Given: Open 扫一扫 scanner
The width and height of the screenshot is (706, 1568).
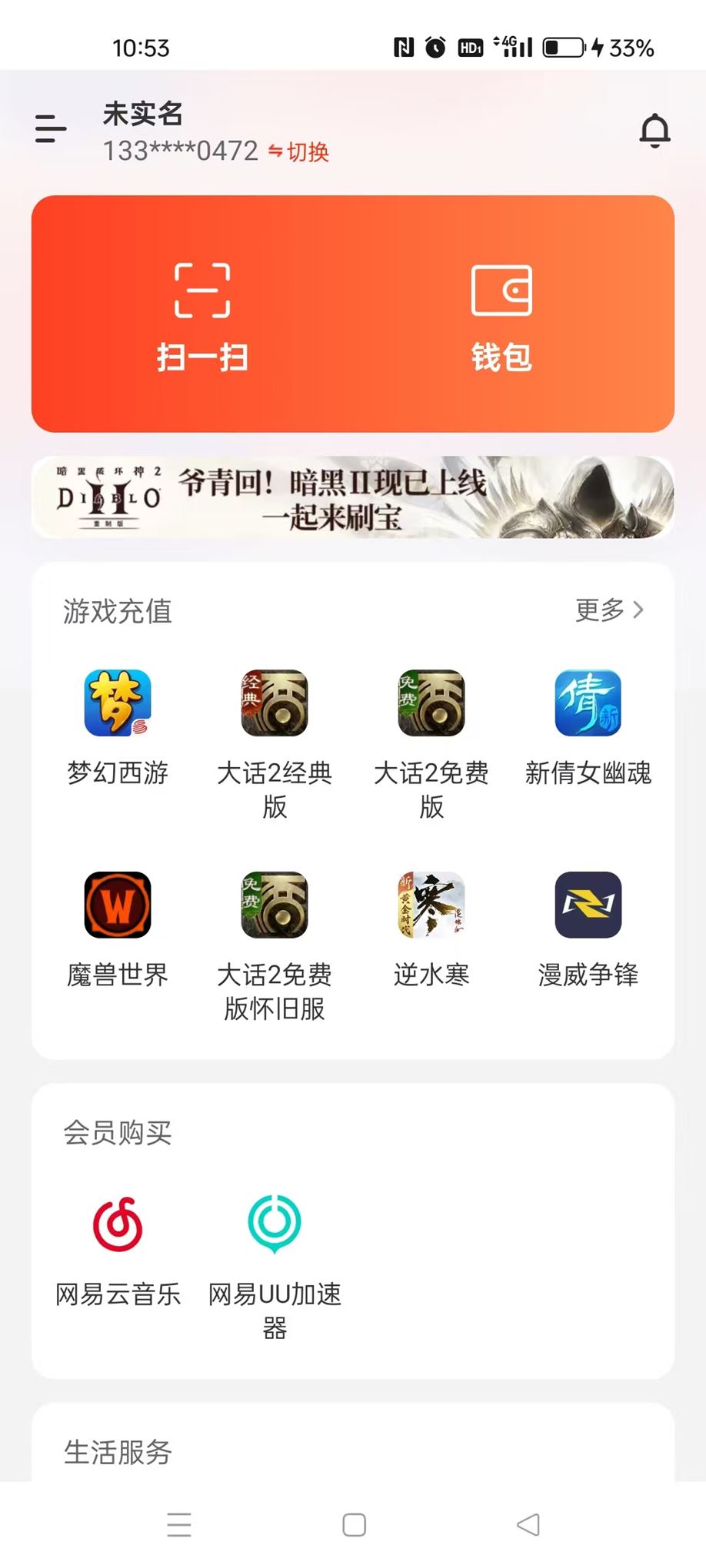Looking at the screenshot, I should point(202,315).
